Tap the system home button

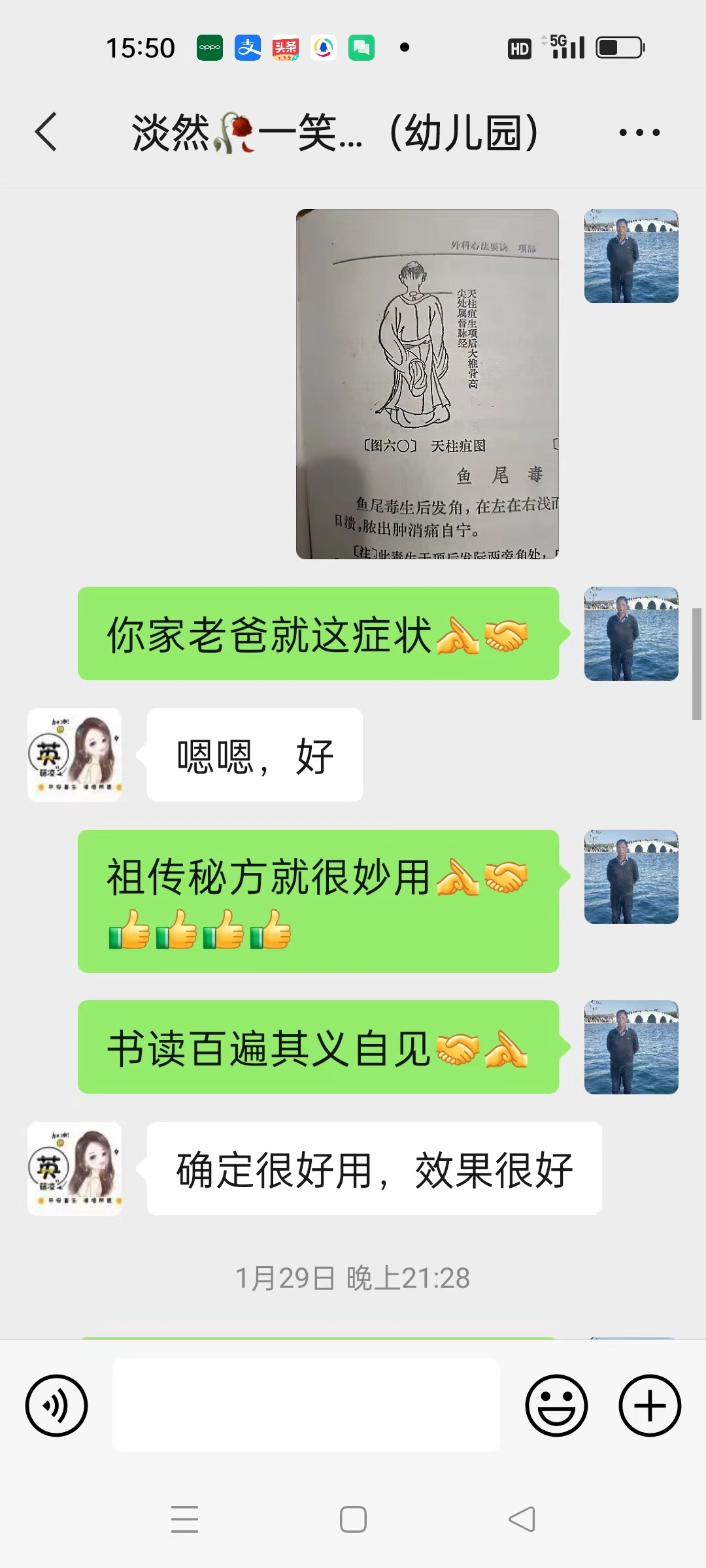[x=353, y=1519]
